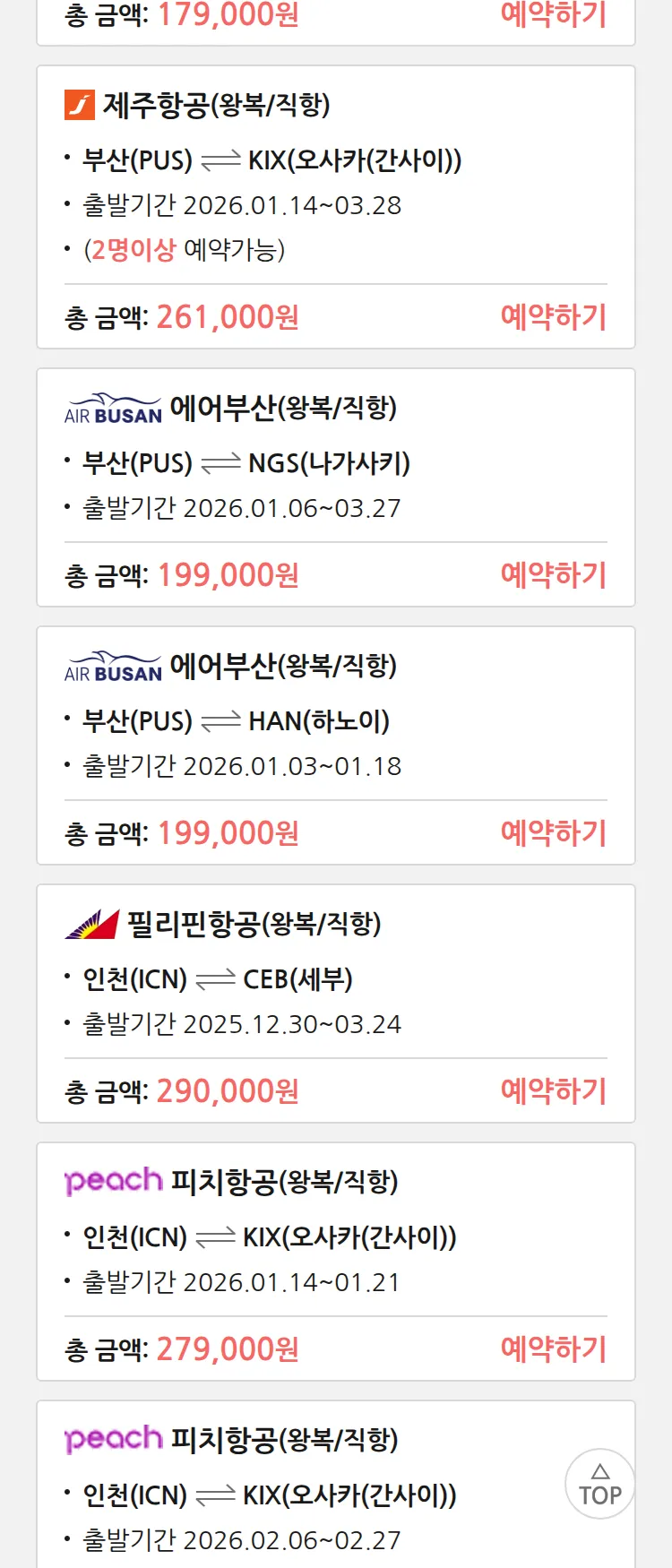
Task: Select 예약하기 for 필리핀항공 인천–세부
Action: pyautogui.click(x=553, y=1091)
